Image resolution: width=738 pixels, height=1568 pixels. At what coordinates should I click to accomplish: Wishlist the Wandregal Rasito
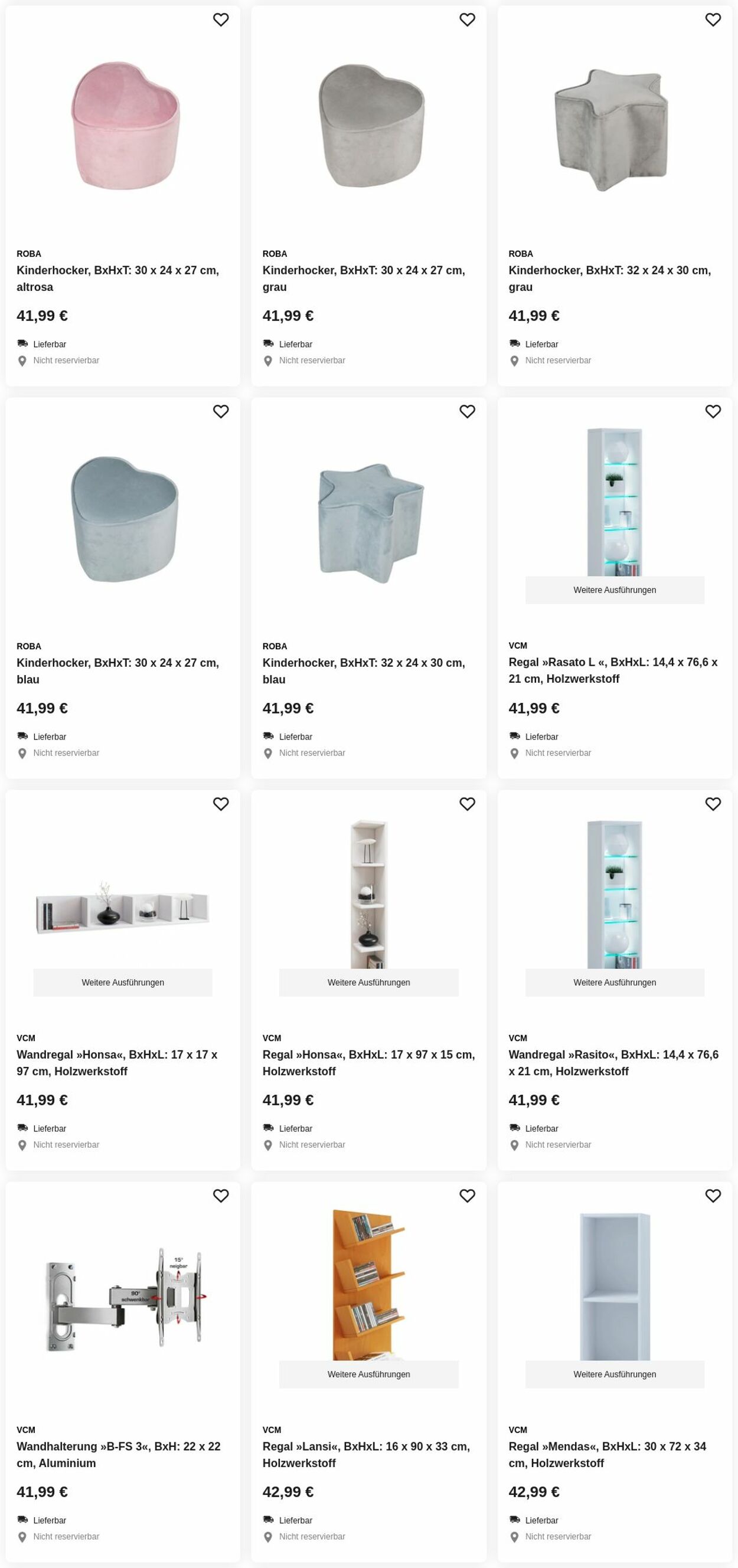pyautogui.click(x=713, y=804)
